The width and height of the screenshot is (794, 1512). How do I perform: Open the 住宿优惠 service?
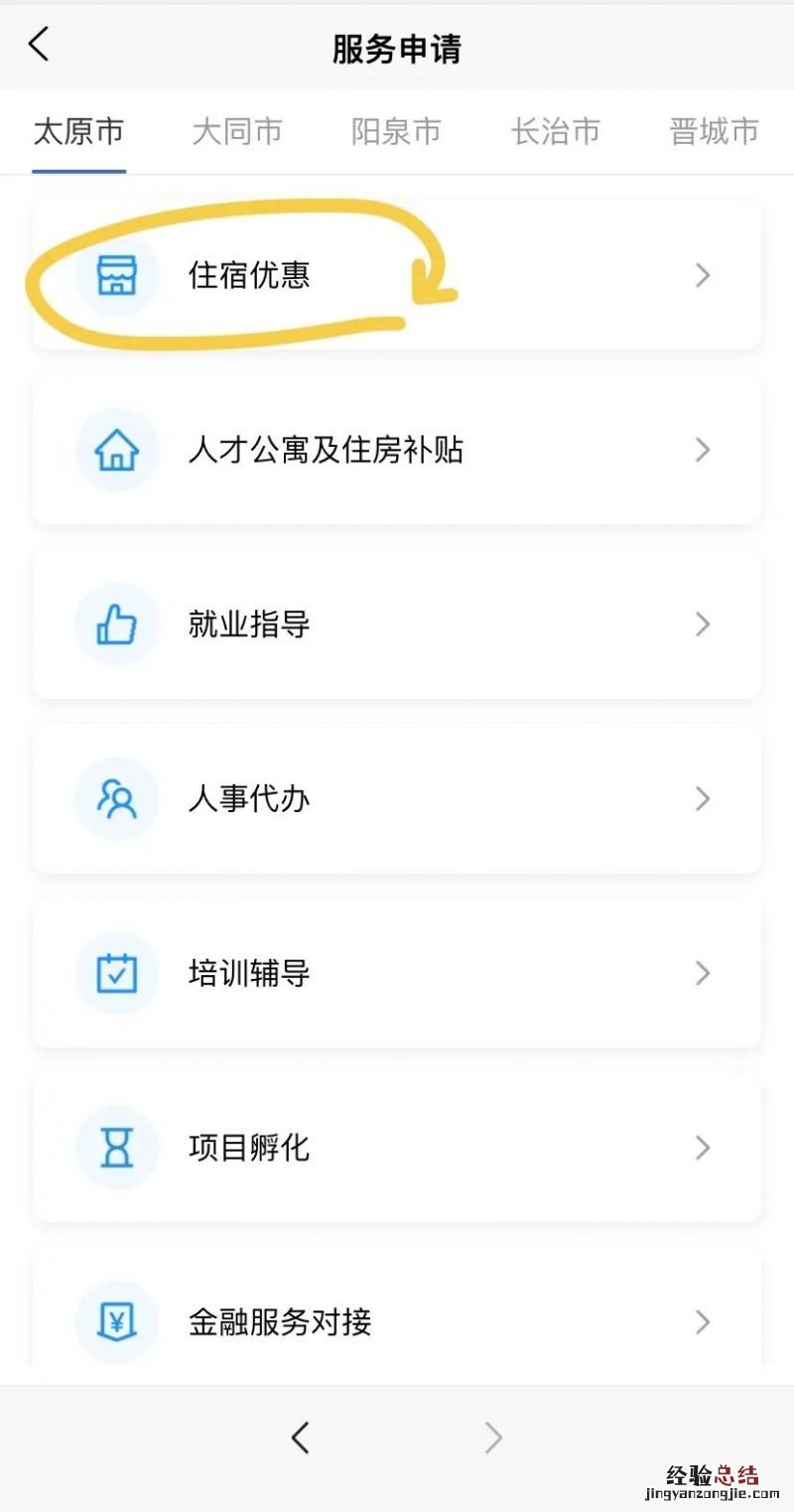(397, 275)
